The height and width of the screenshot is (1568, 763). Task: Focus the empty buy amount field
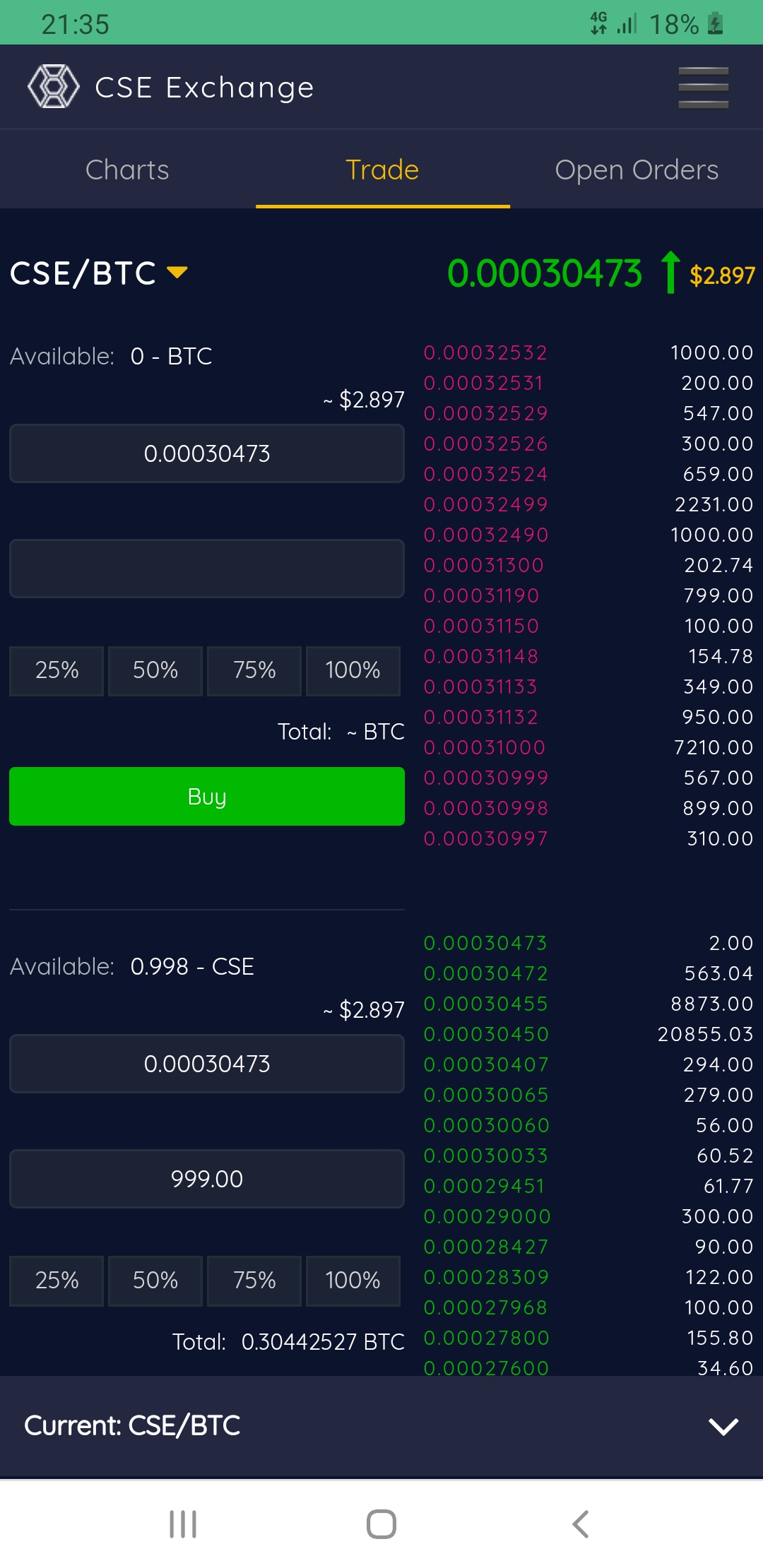206,569
